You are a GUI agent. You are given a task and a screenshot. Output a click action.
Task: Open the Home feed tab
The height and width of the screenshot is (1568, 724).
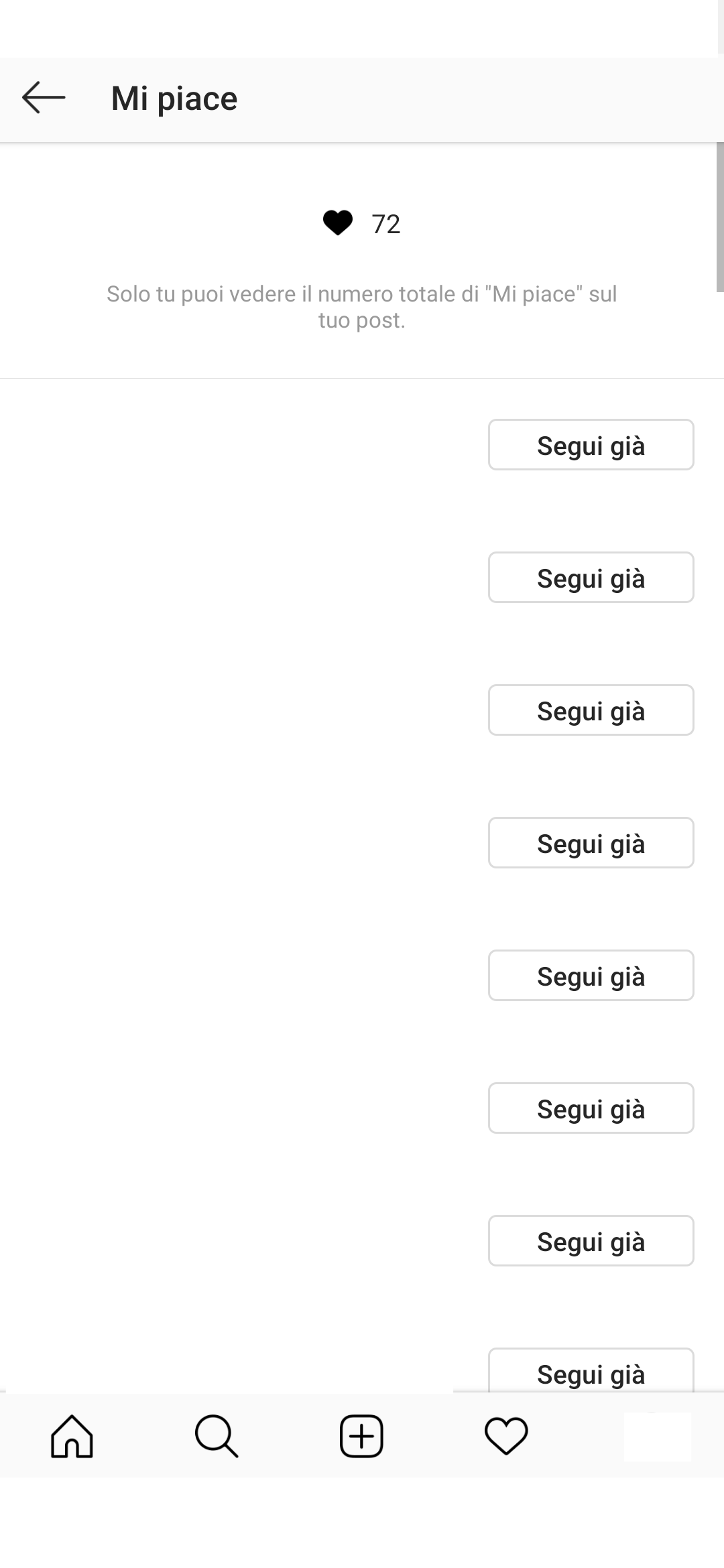[x=72, y=1436]
